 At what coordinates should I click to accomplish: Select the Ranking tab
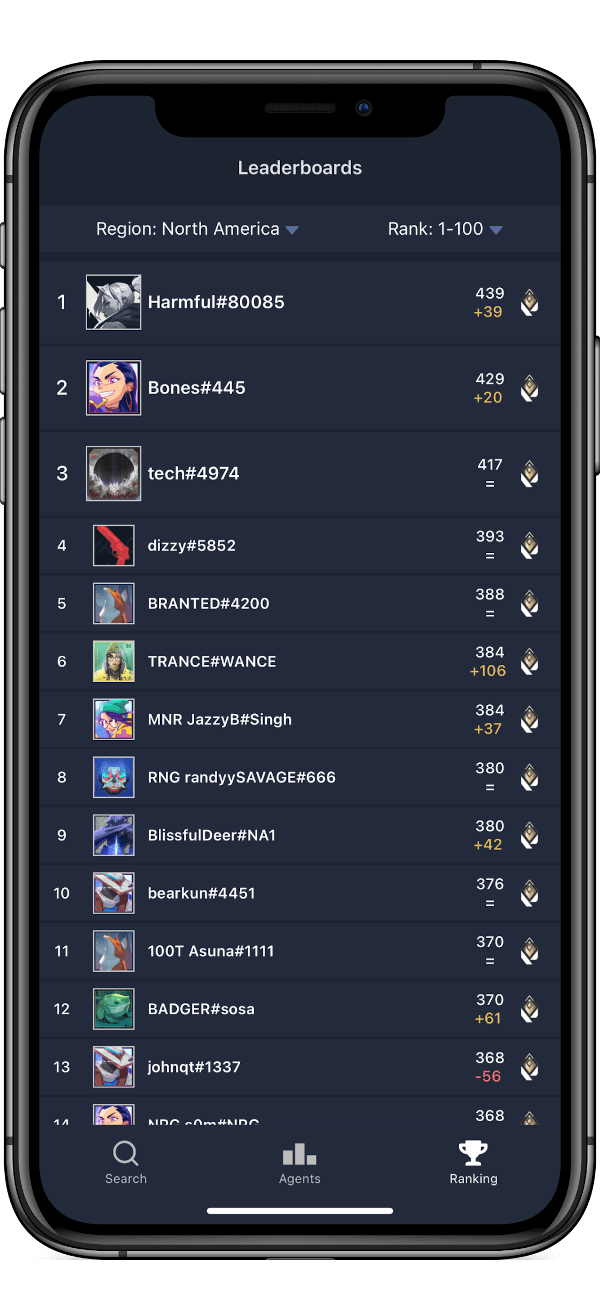[x=473, y=1163]
